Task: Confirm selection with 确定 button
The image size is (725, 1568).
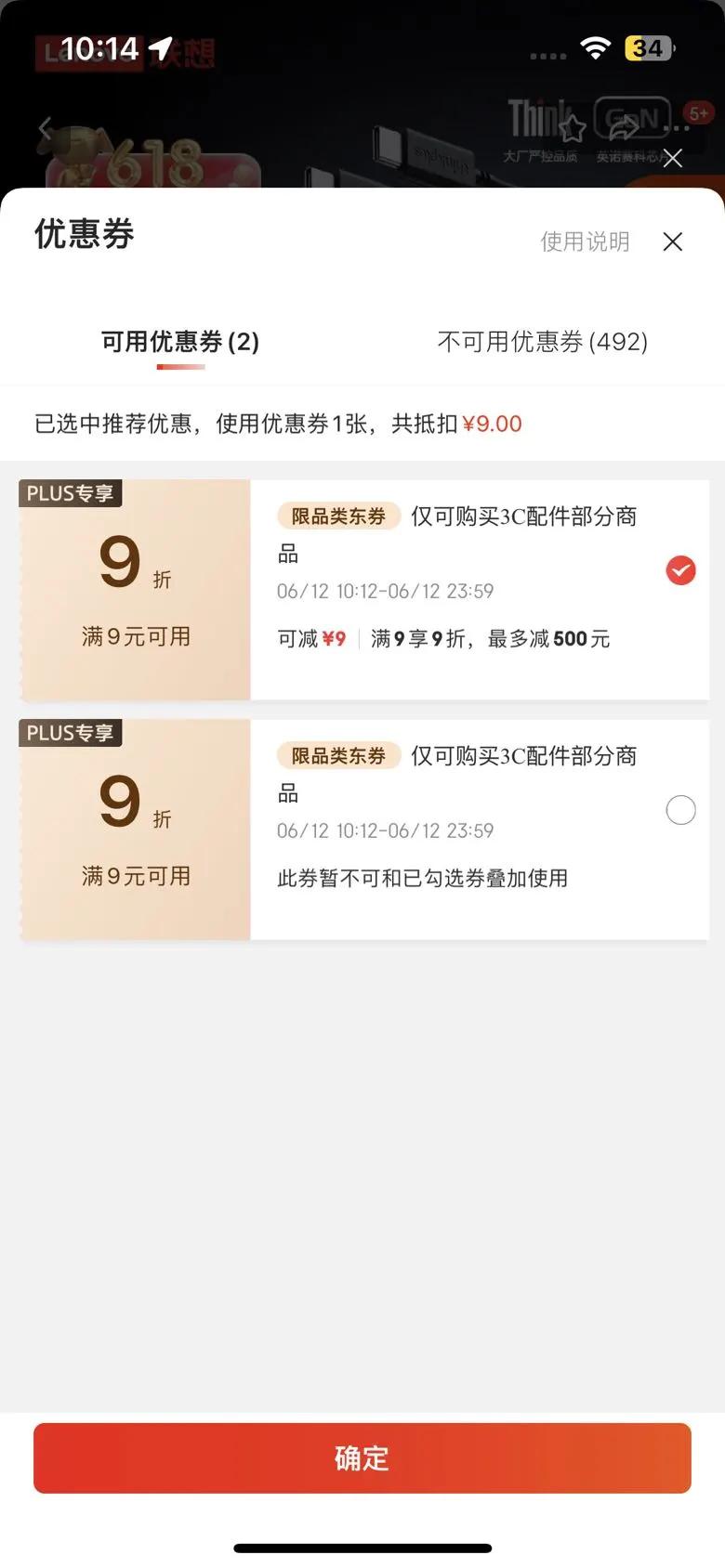Action: tap(362, 1457)
